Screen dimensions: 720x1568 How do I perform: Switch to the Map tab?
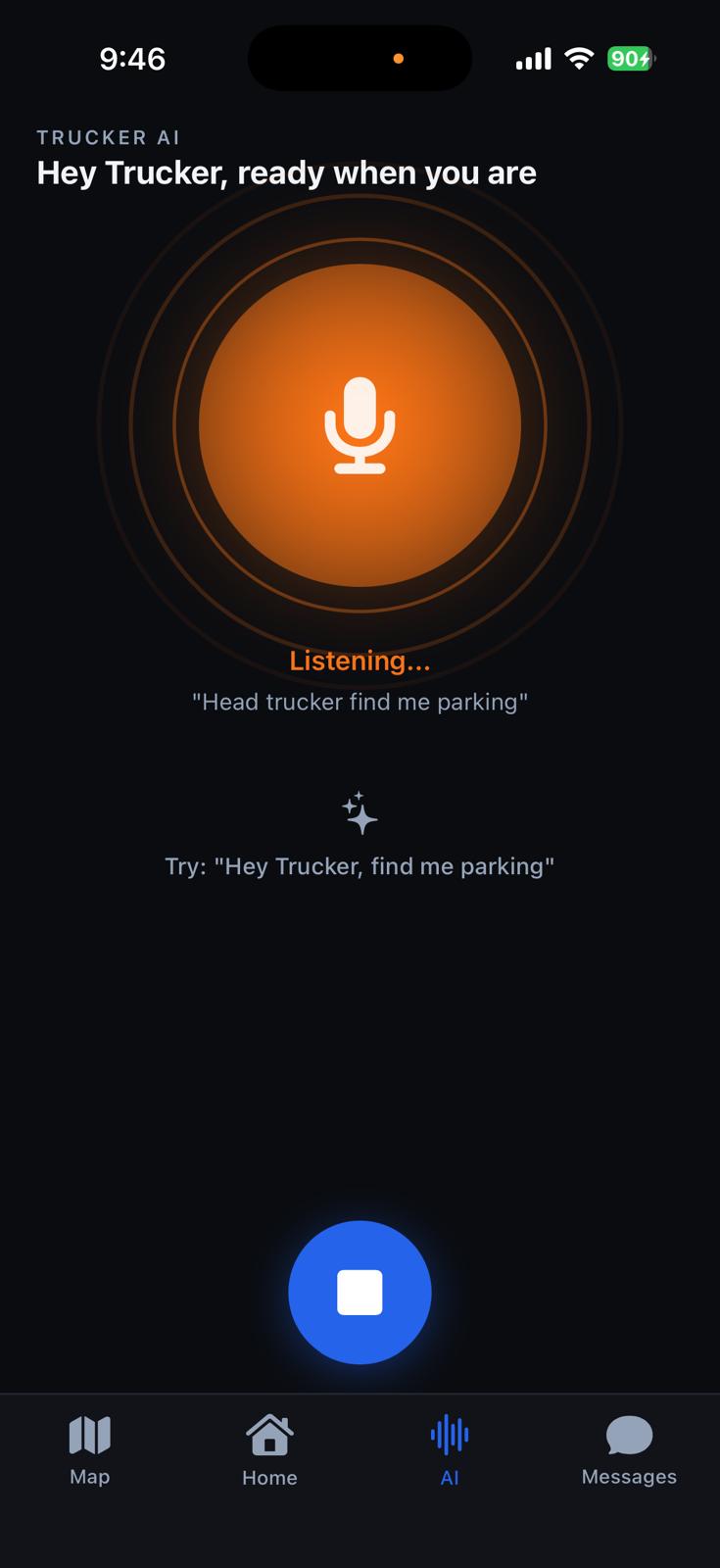89,1450
